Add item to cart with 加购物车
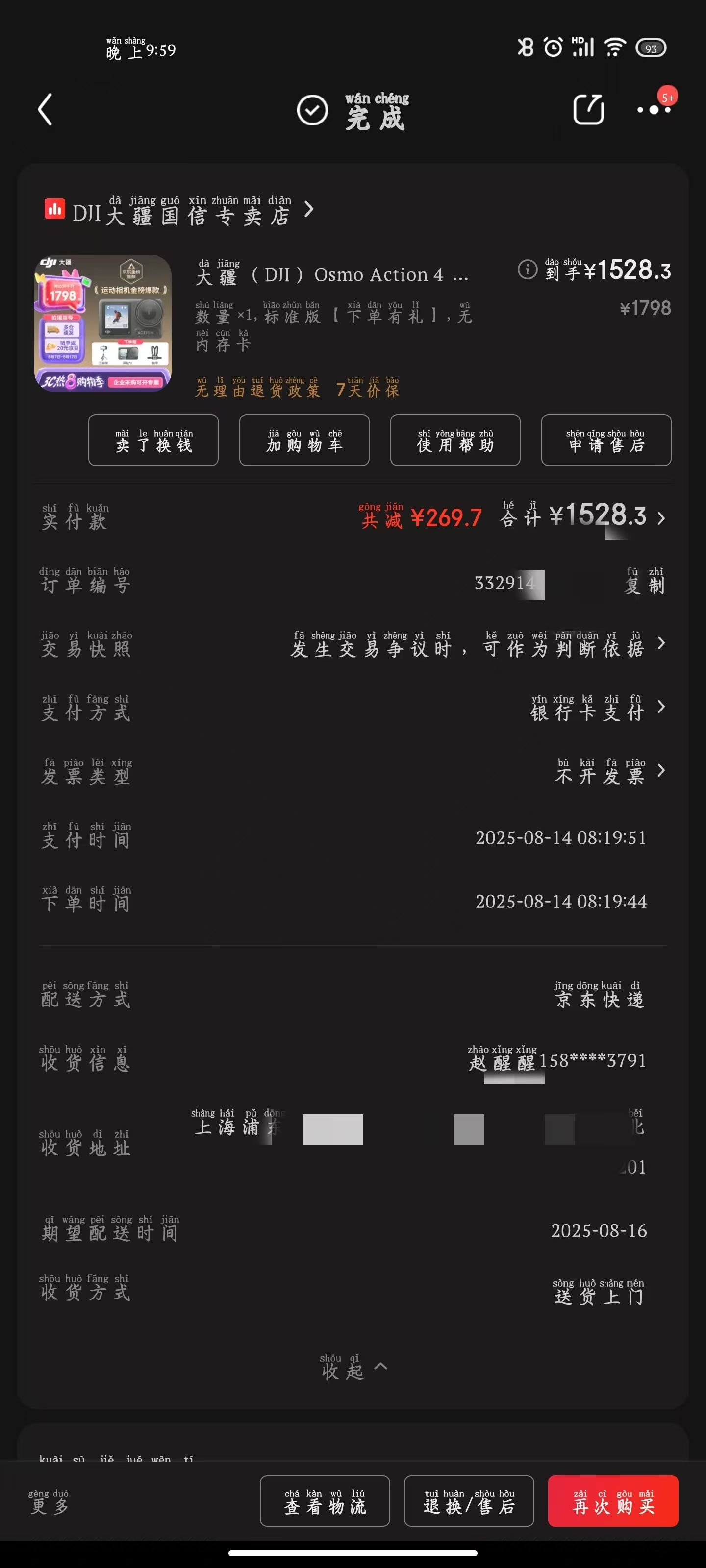Screen dimensions: 706x1568 (x=304, y=440)
